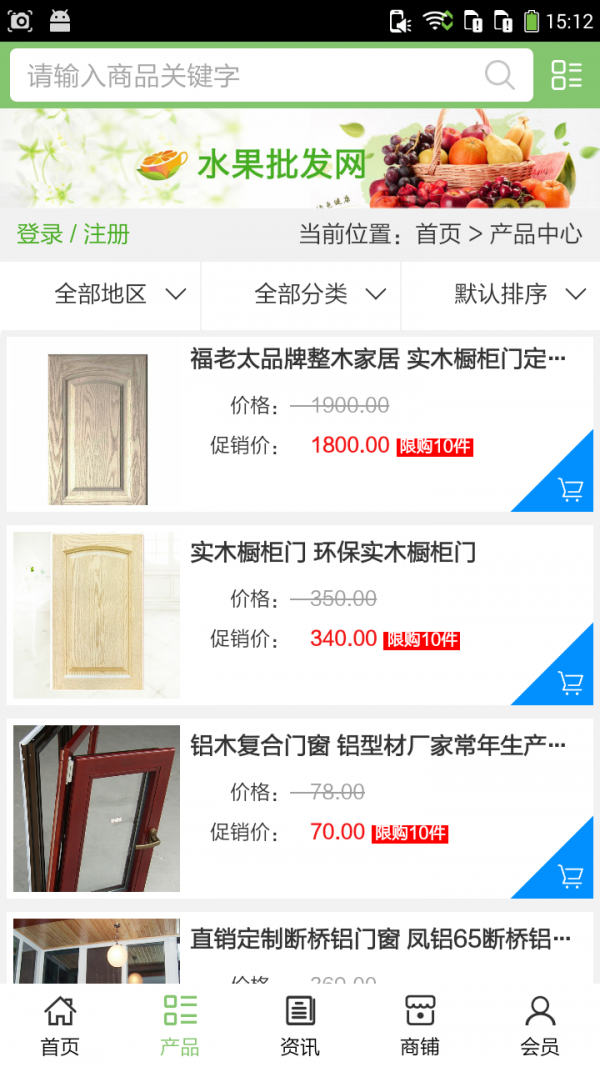Image resolution: width=600 pixels, height=1067 pixels.
Task: Add the 70.00 aluminum window to cart
Action: (x=570, y=876)
